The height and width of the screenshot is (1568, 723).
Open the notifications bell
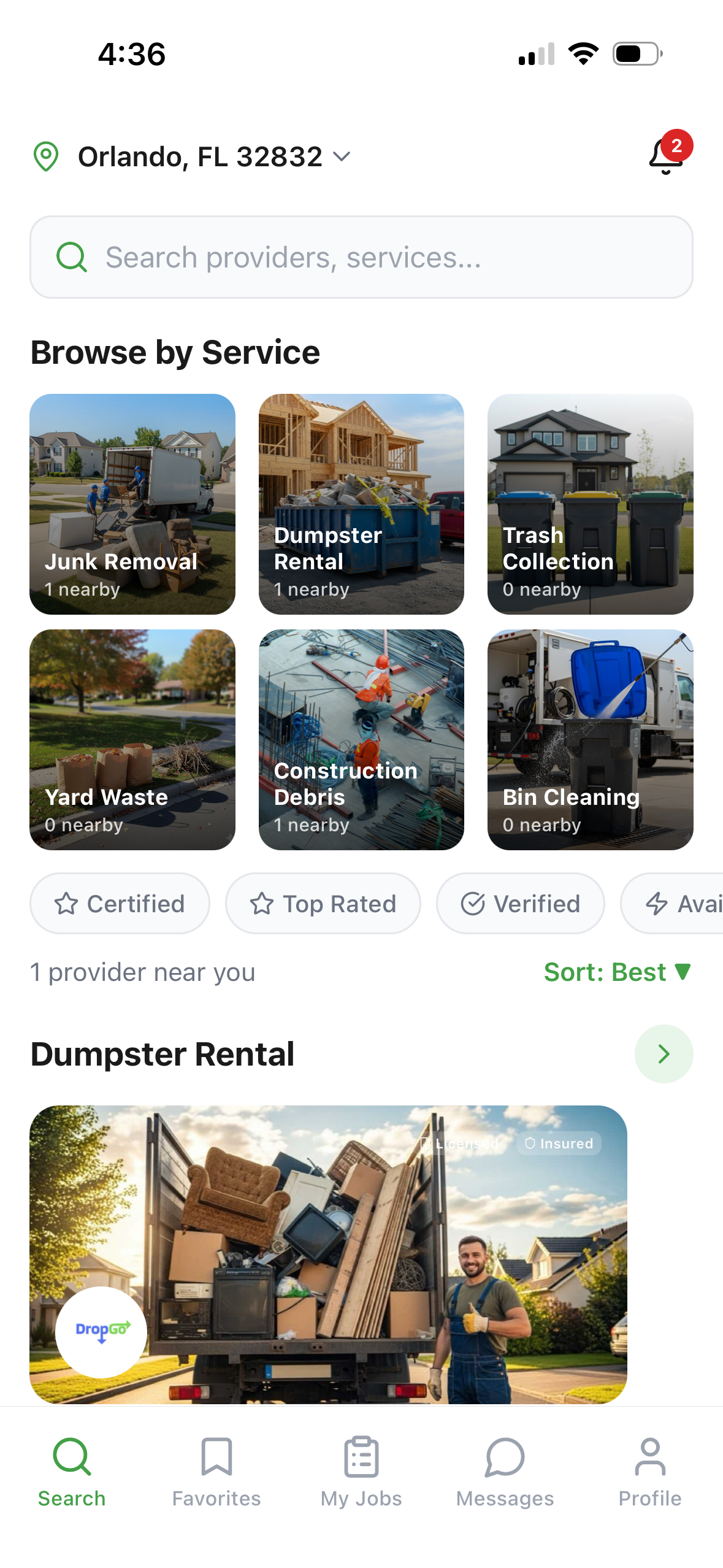(x=667, y=156)
